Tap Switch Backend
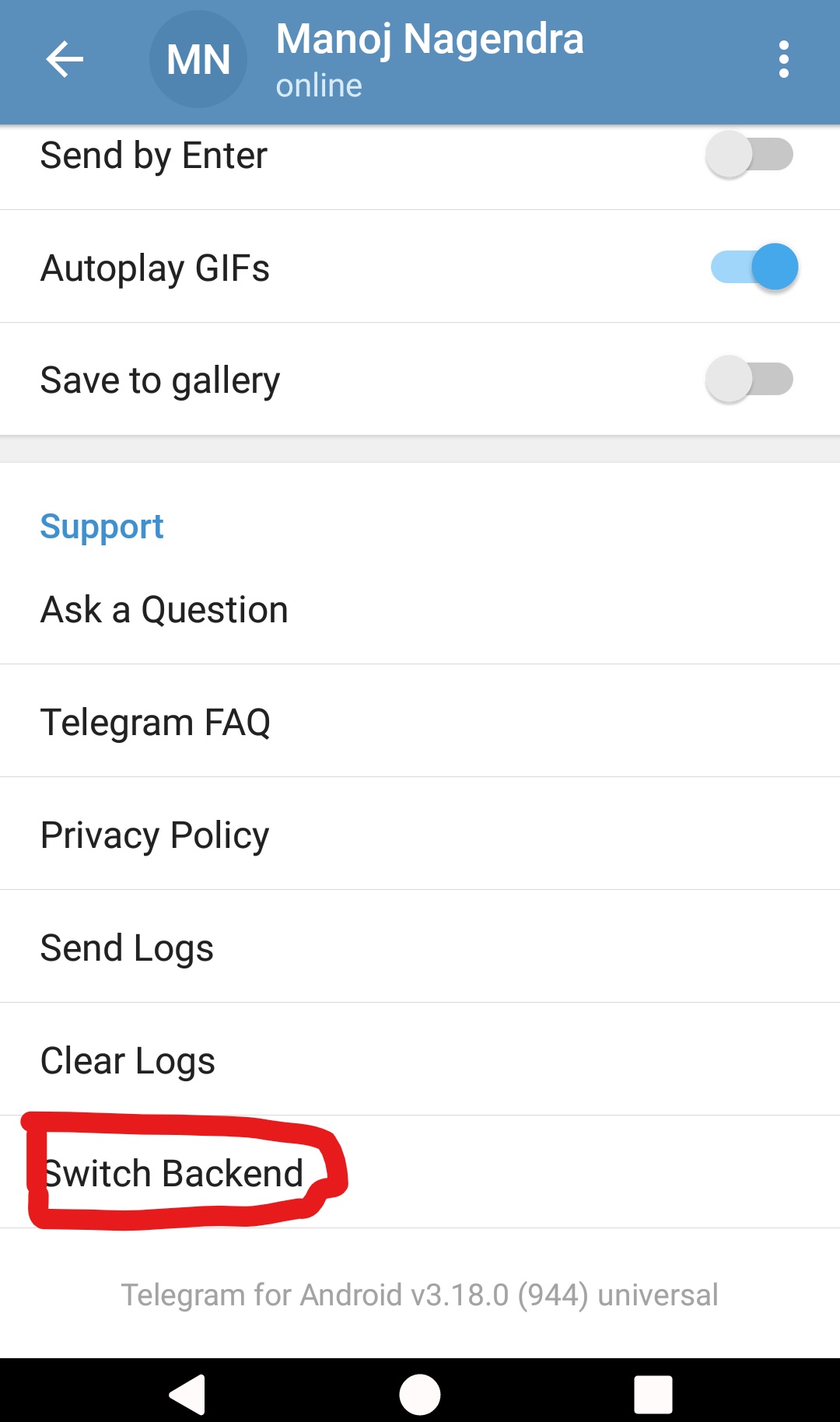 pyautogui.click(x=420, y=1172)
